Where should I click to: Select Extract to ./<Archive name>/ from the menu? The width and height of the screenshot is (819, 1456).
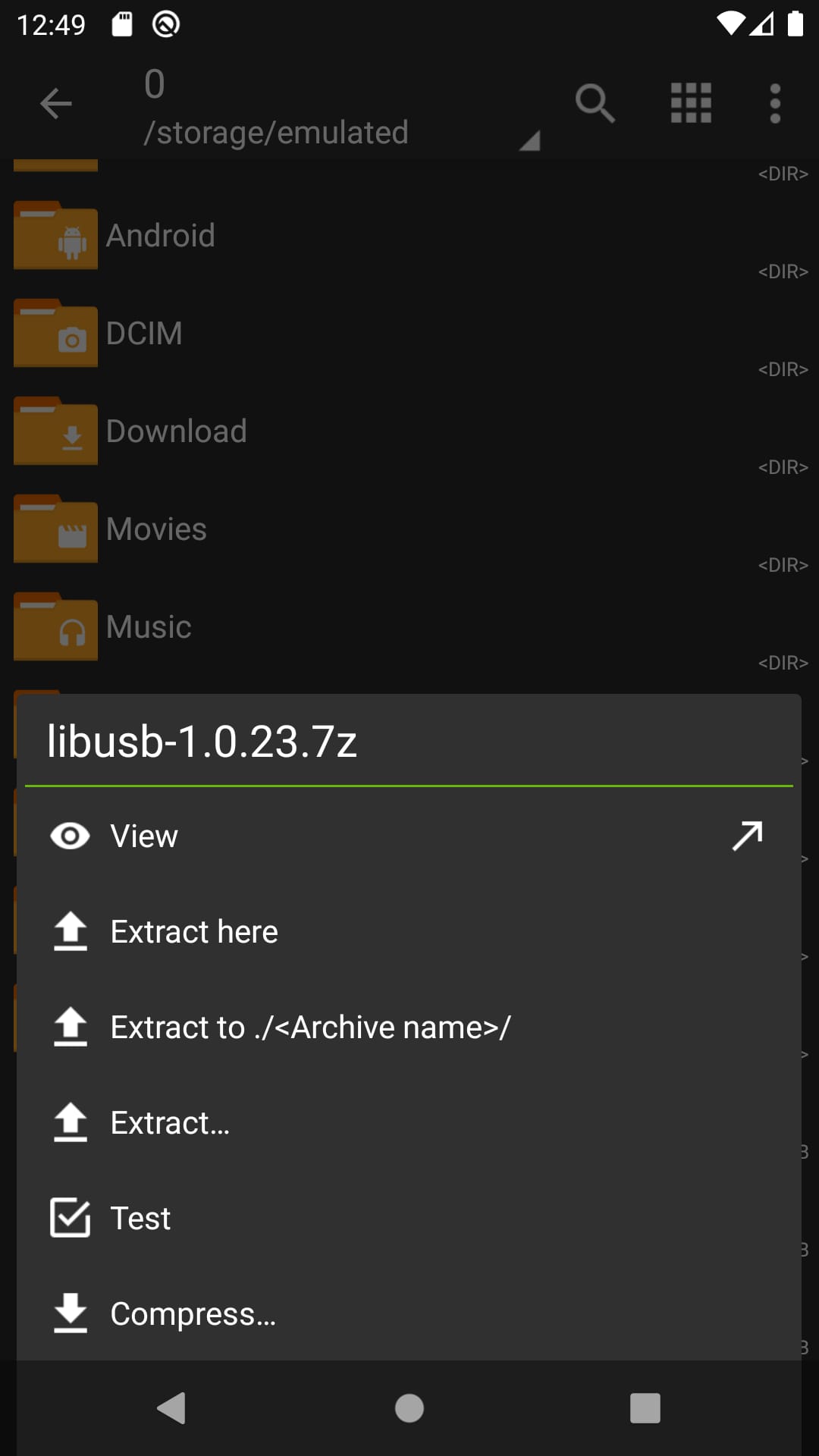pyautogui.click(x=309, y=1027)
